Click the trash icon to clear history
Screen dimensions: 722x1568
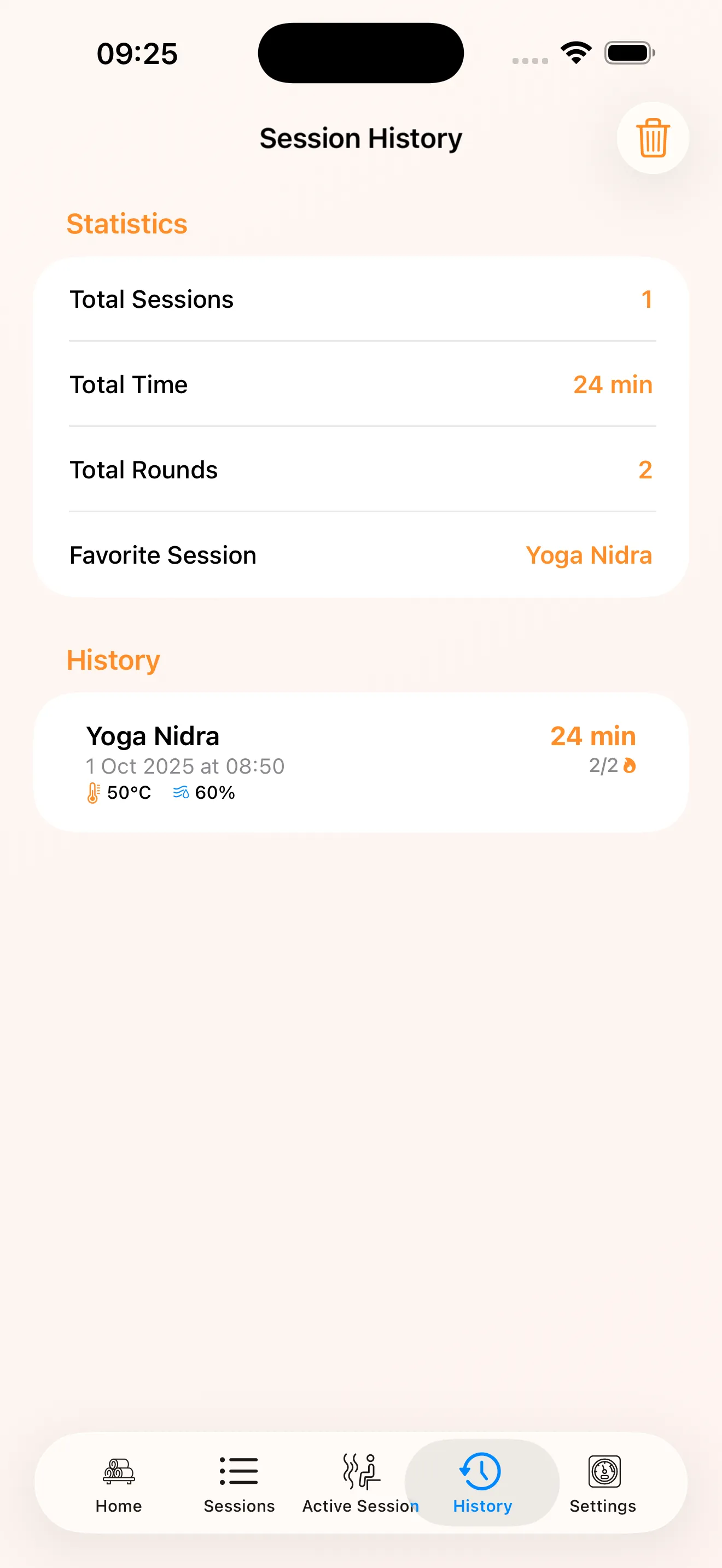pos(653,138)
